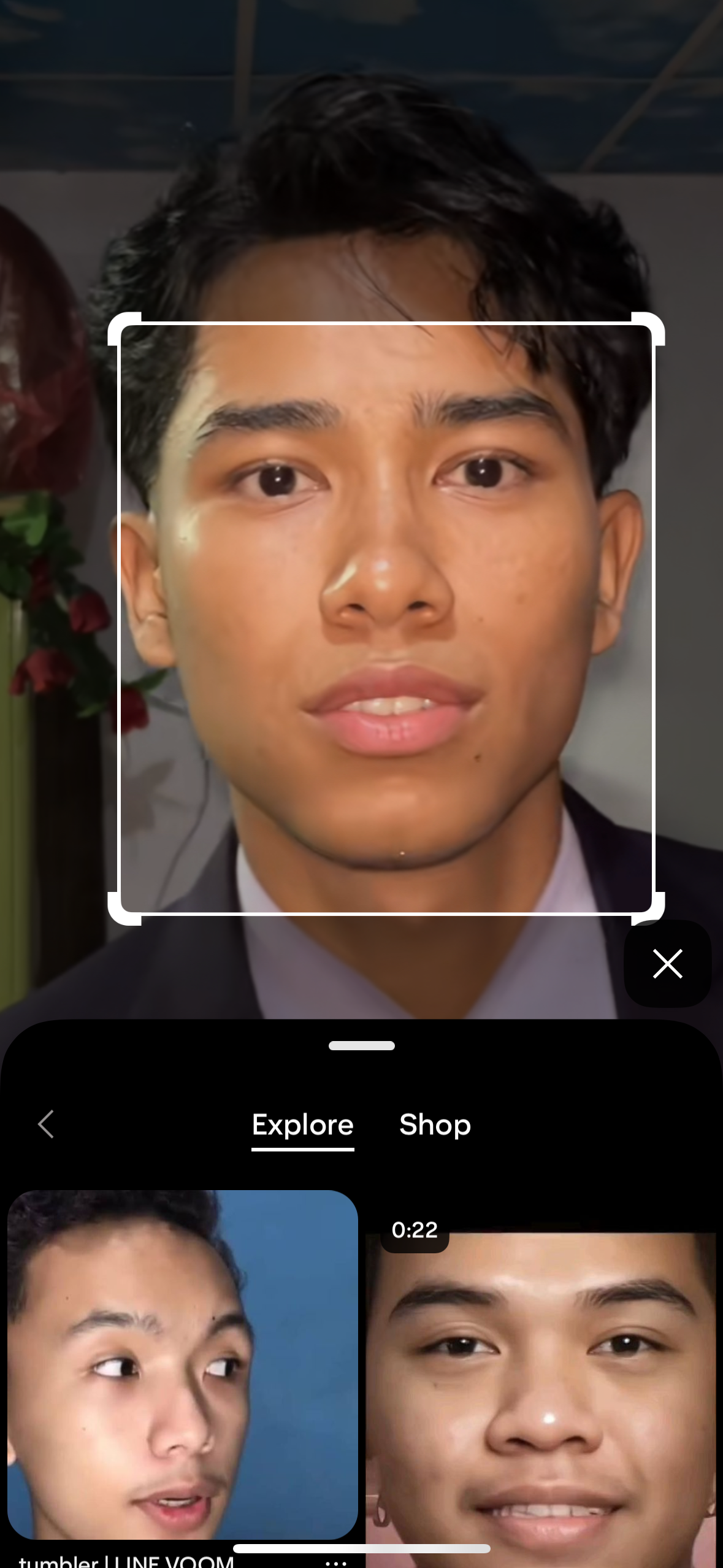Go back with the left chevron
Image resolution: width=723 pixels, height=1568 pixels.
pos(46,1124)
